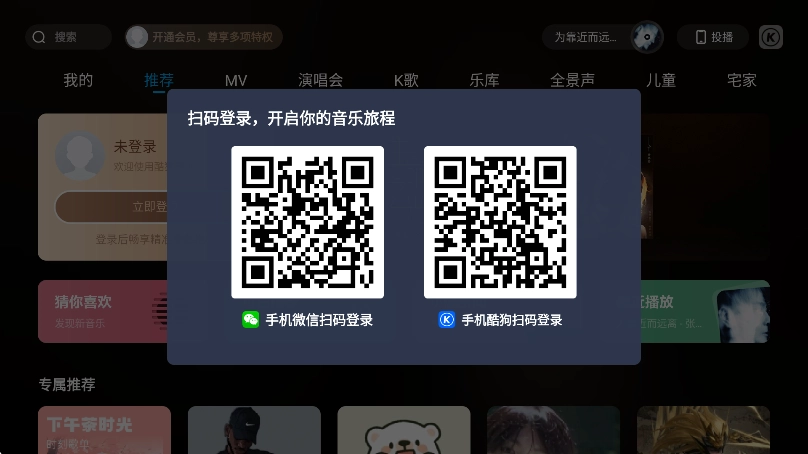Open the 宅家 tab

[741, 80]
